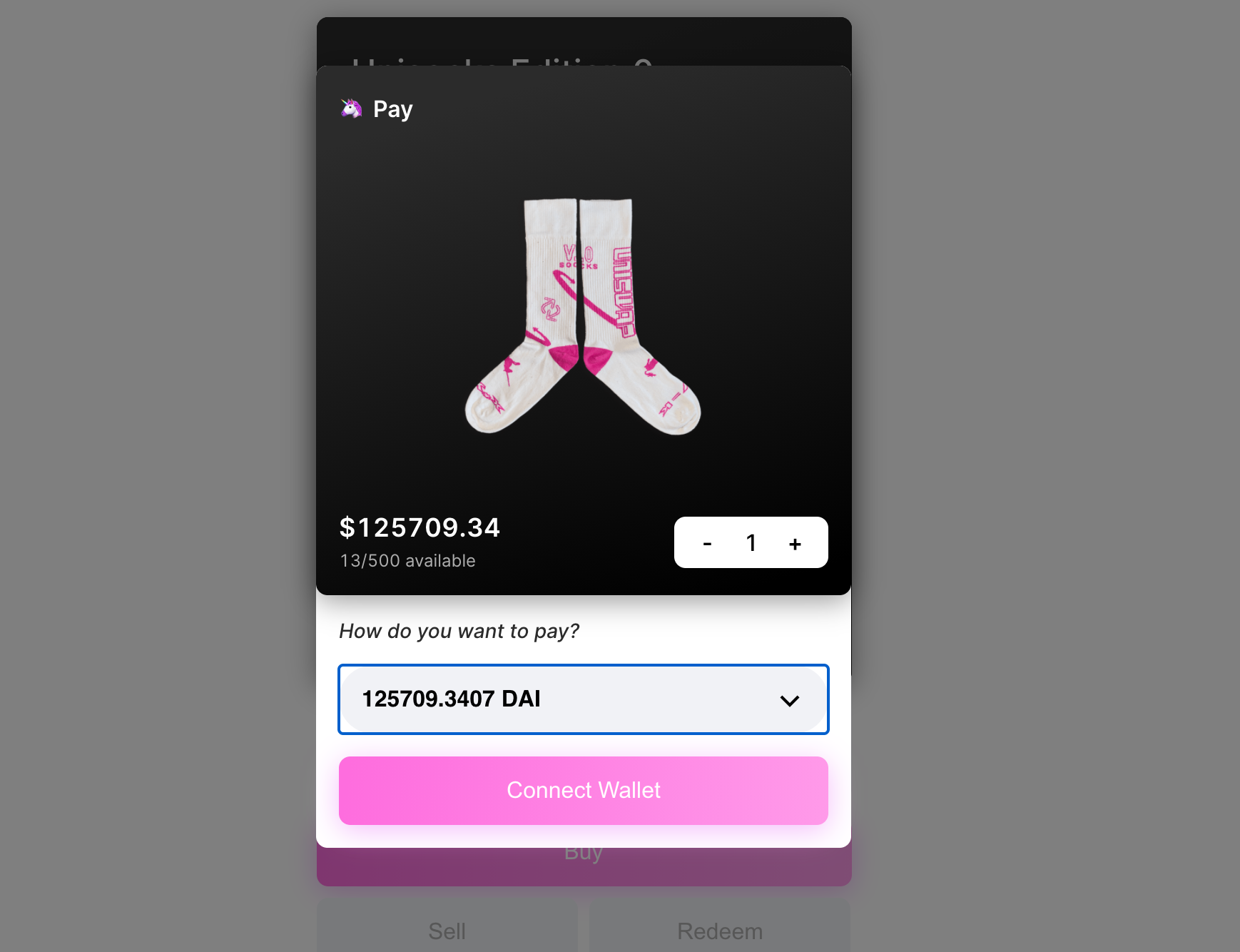This screenshot has height=952, width=1240.
Task: Increase sock quantity with plus button
Action: click(795, 544)
